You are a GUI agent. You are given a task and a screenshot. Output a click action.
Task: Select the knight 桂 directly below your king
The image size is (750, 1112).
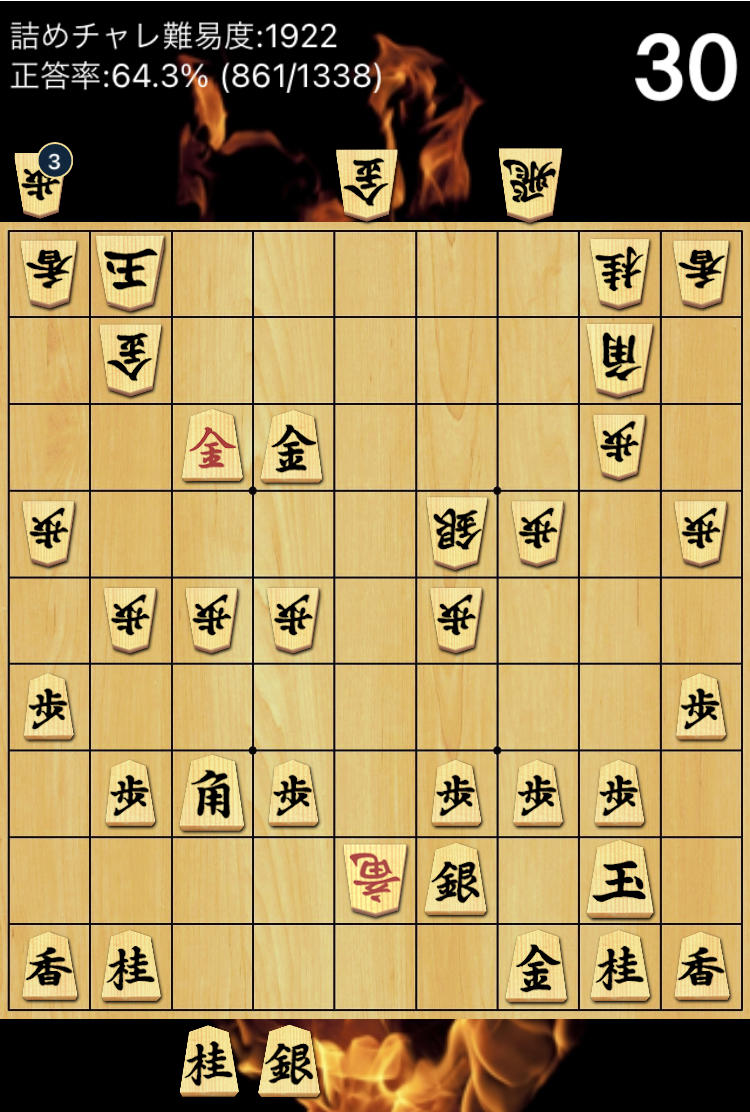[x=620, y=968]
